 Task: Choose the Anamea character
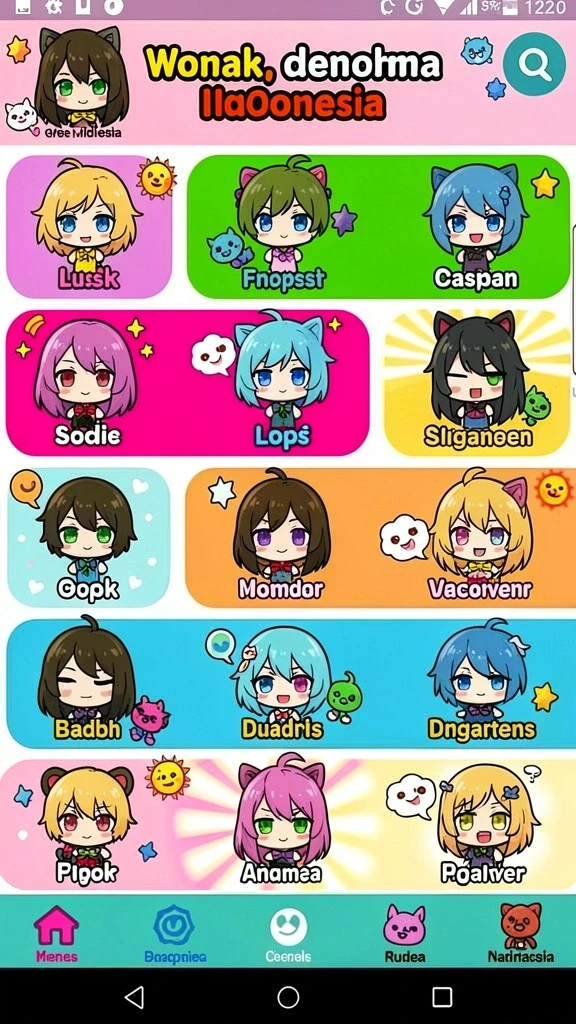281,824
